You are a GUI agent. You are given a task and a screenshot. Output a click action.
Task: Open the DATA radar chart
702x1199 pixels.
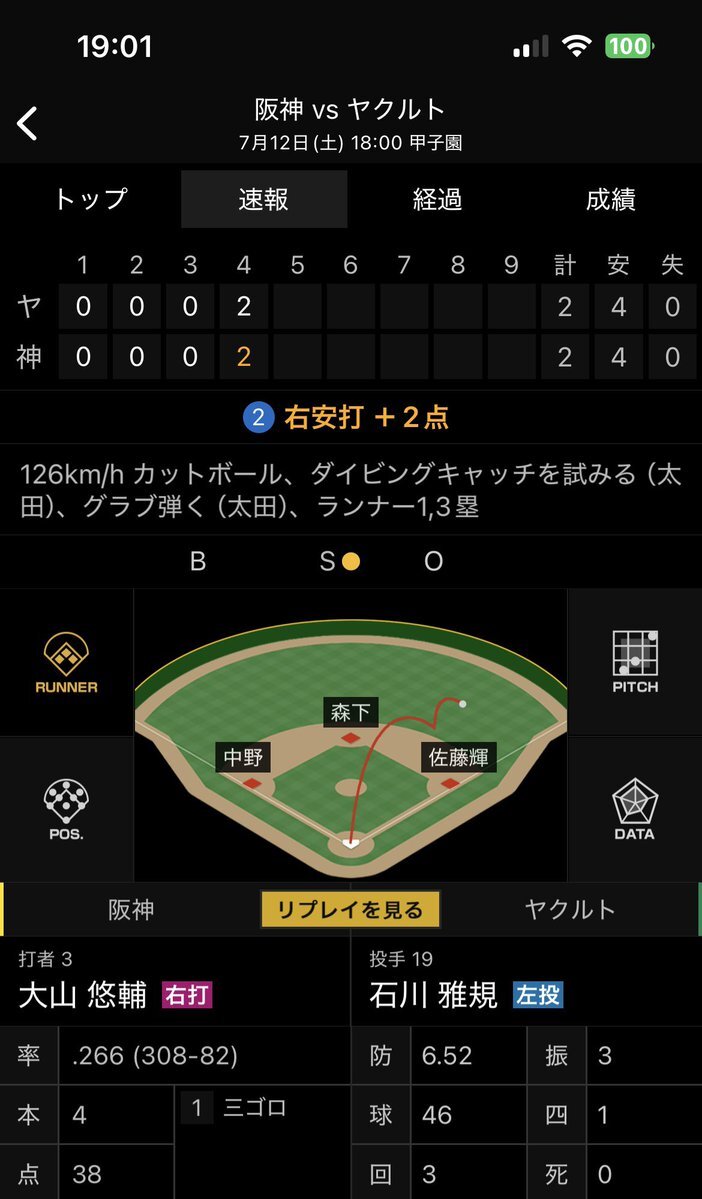[635, 810]
